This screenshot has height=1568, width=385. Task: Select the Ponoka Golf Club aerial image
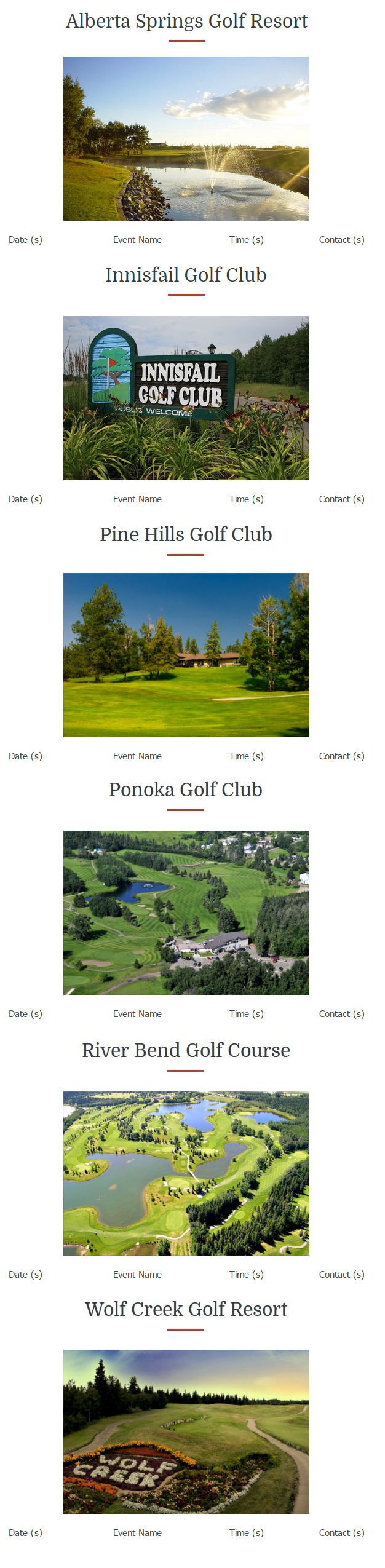[186, 913]
